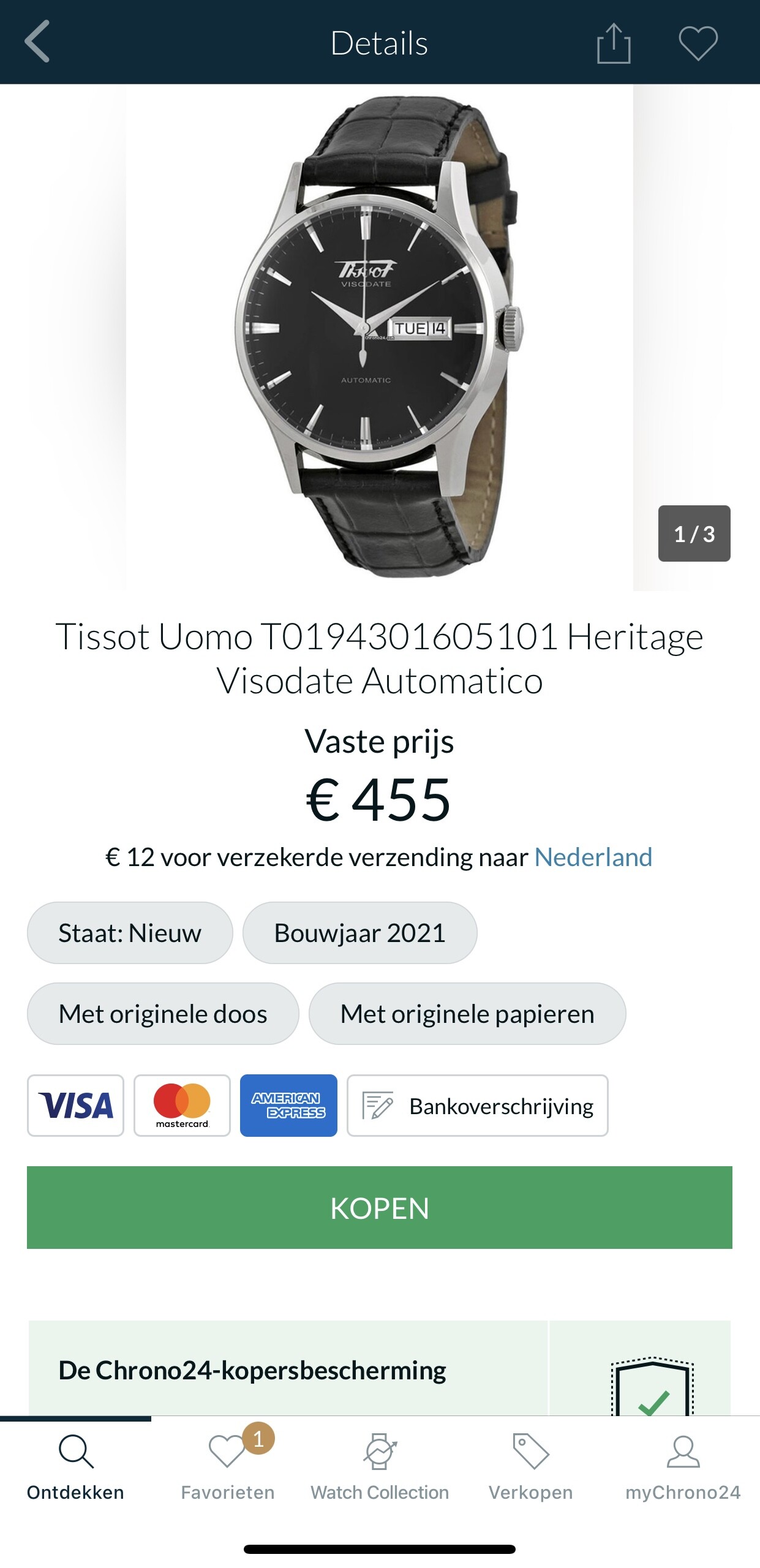This screenshot has width=760, height=1568.
Task: Tap the green KOPEN button
Action: (380, 1208)
